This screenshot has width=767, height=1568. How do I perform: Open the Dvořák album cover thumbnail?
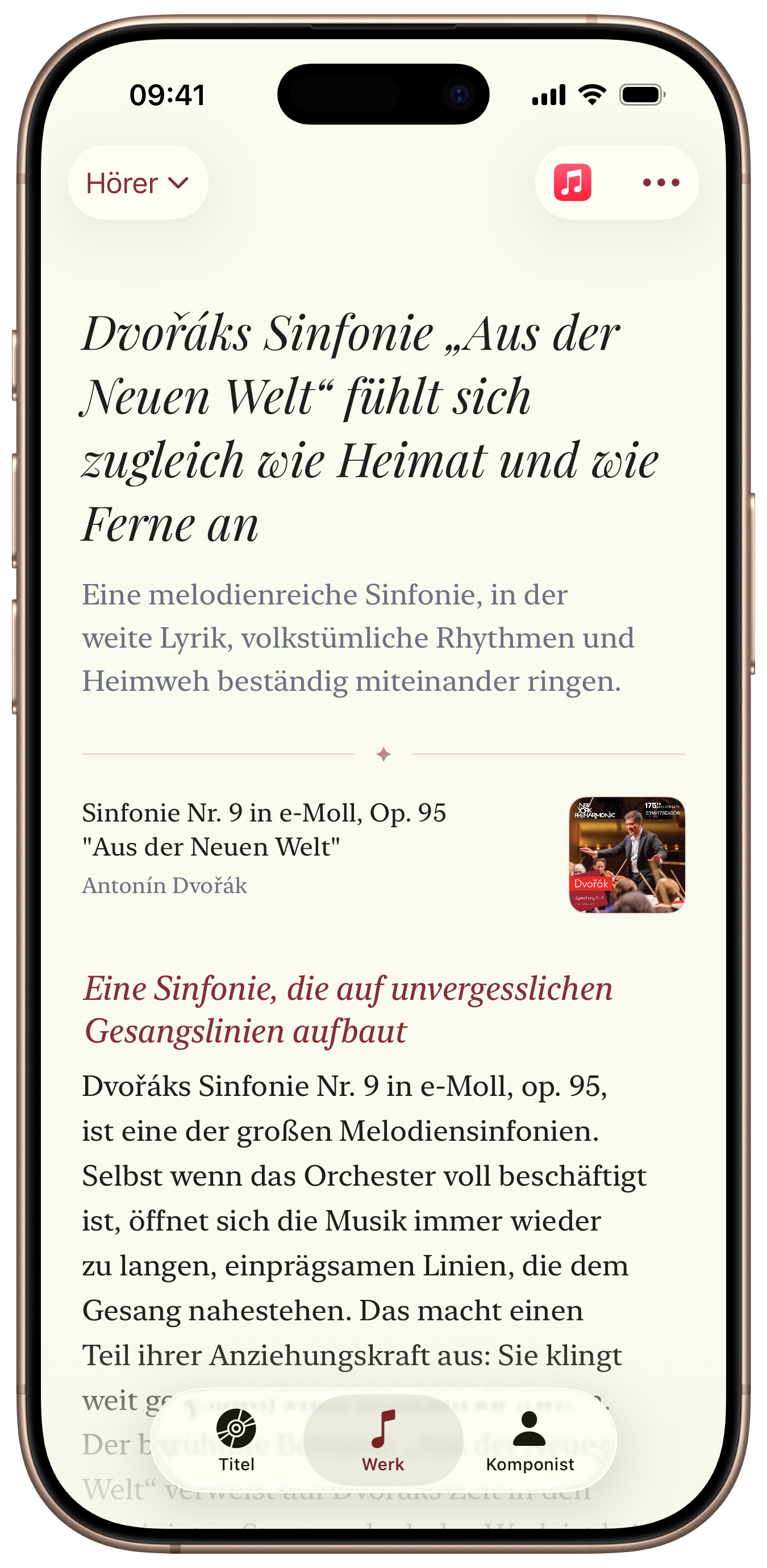point(627,854)
